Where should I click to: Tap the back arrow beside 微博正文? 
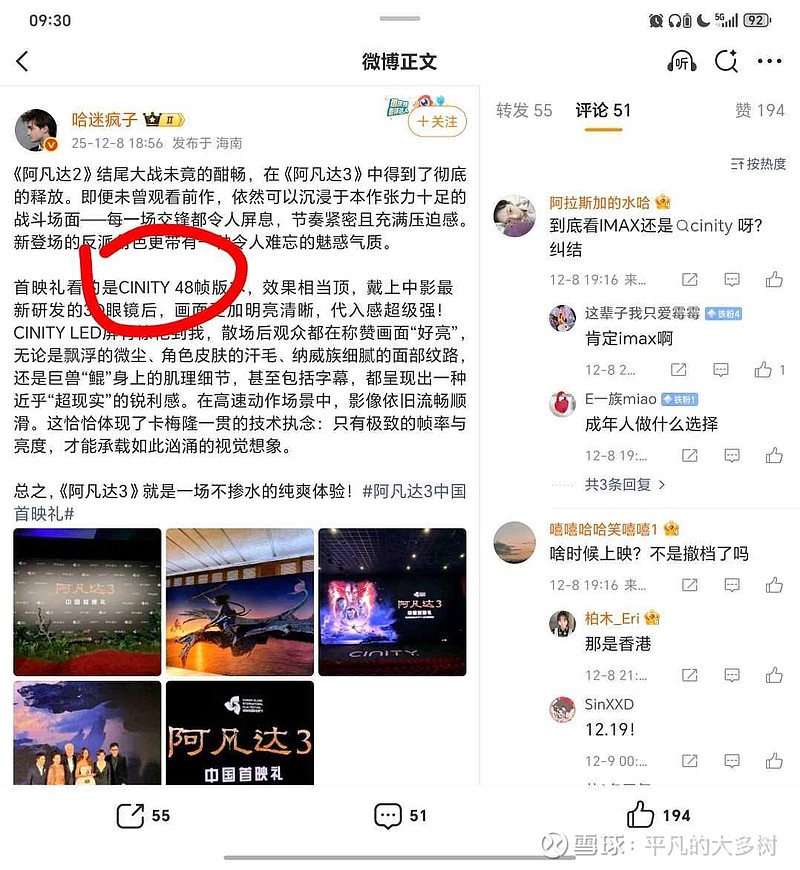(x=24, y=61)
